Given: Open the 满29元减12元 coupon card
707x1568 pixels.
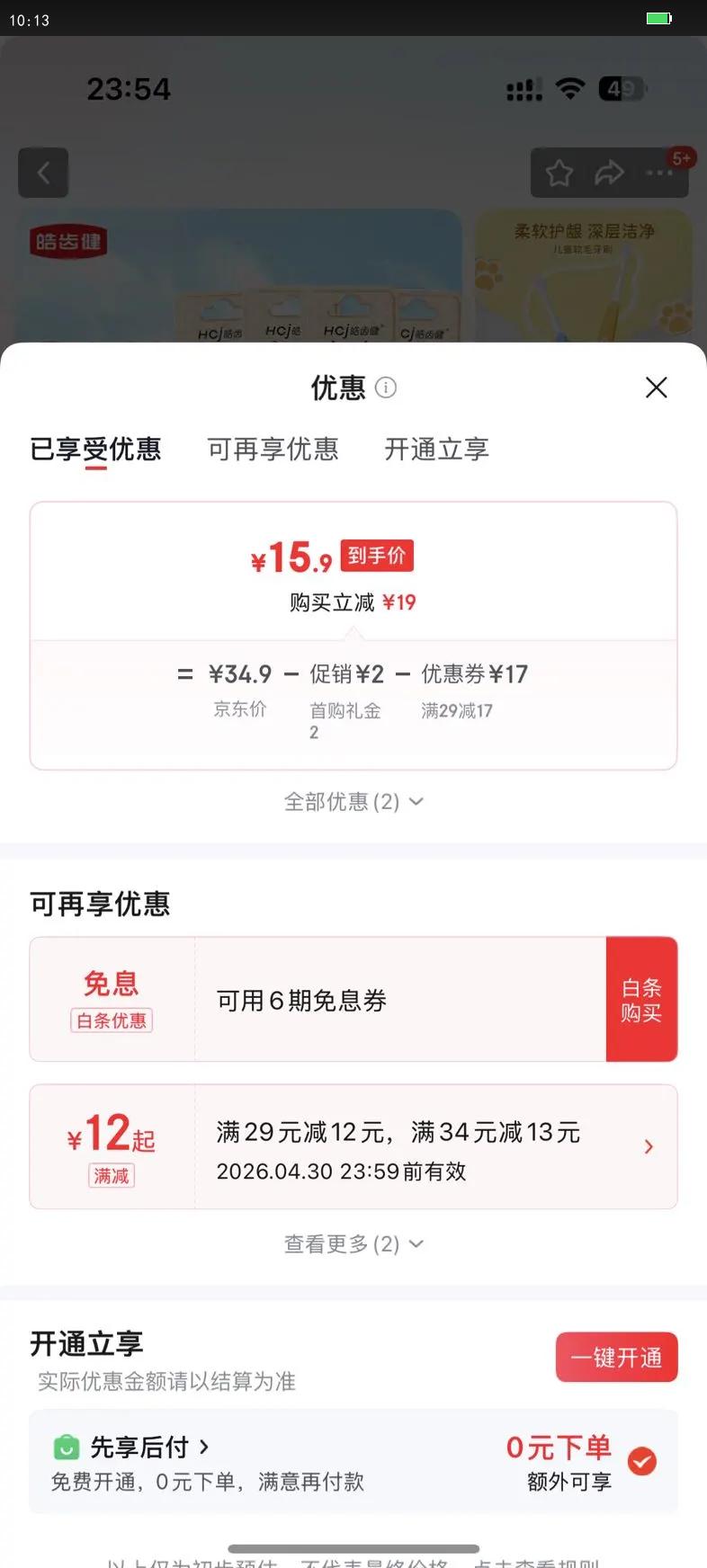Looking at the screenshot, I should click(x=353, y=1147).
